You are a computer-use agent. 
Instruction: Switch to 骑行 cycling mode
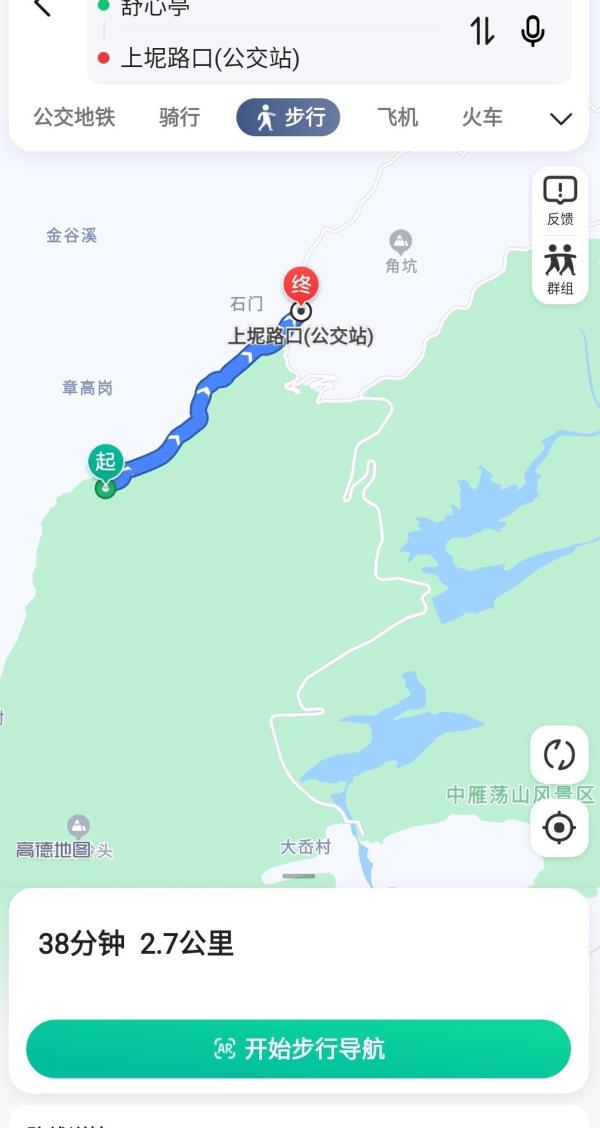tap(179, 117)
